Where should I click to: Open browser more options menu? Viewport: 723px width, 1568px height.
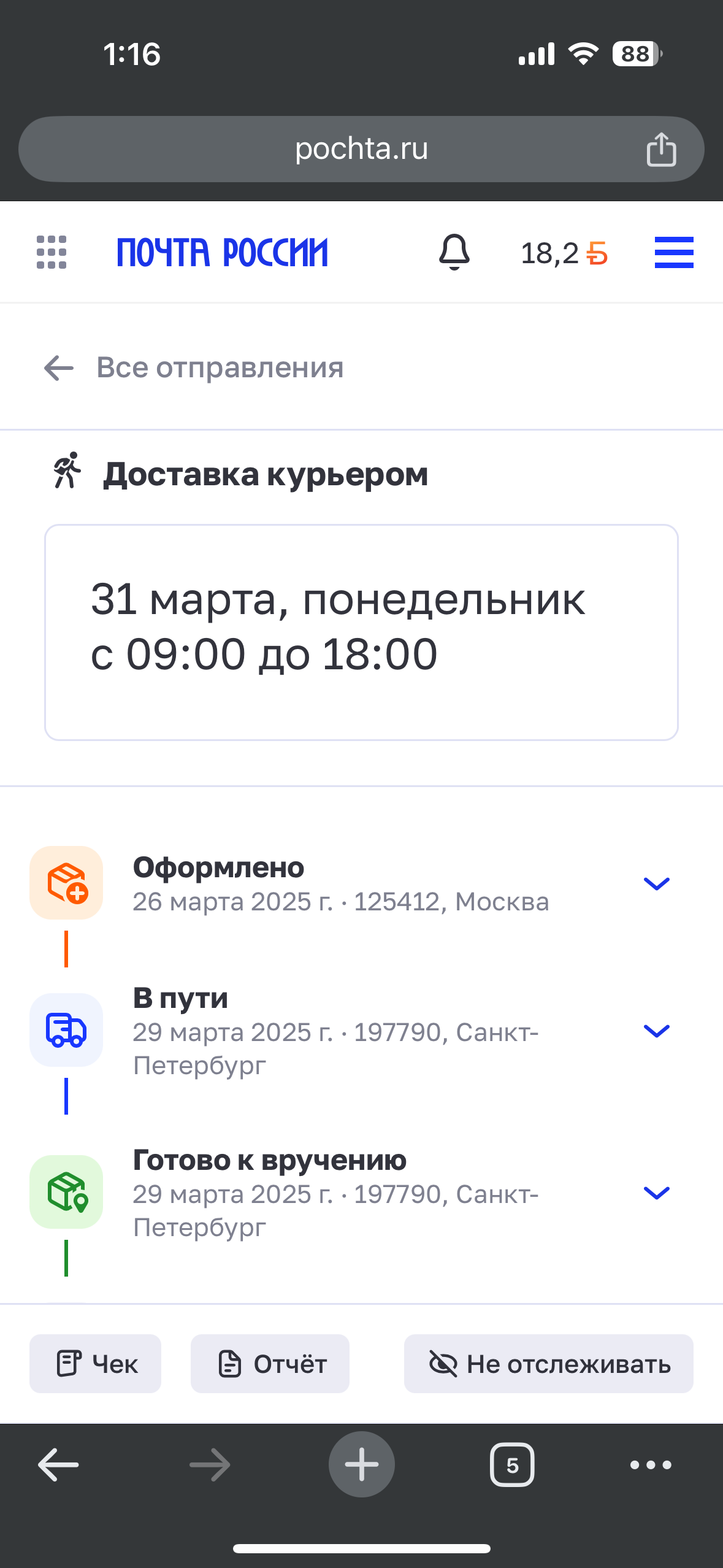(x=651, y=1465)
